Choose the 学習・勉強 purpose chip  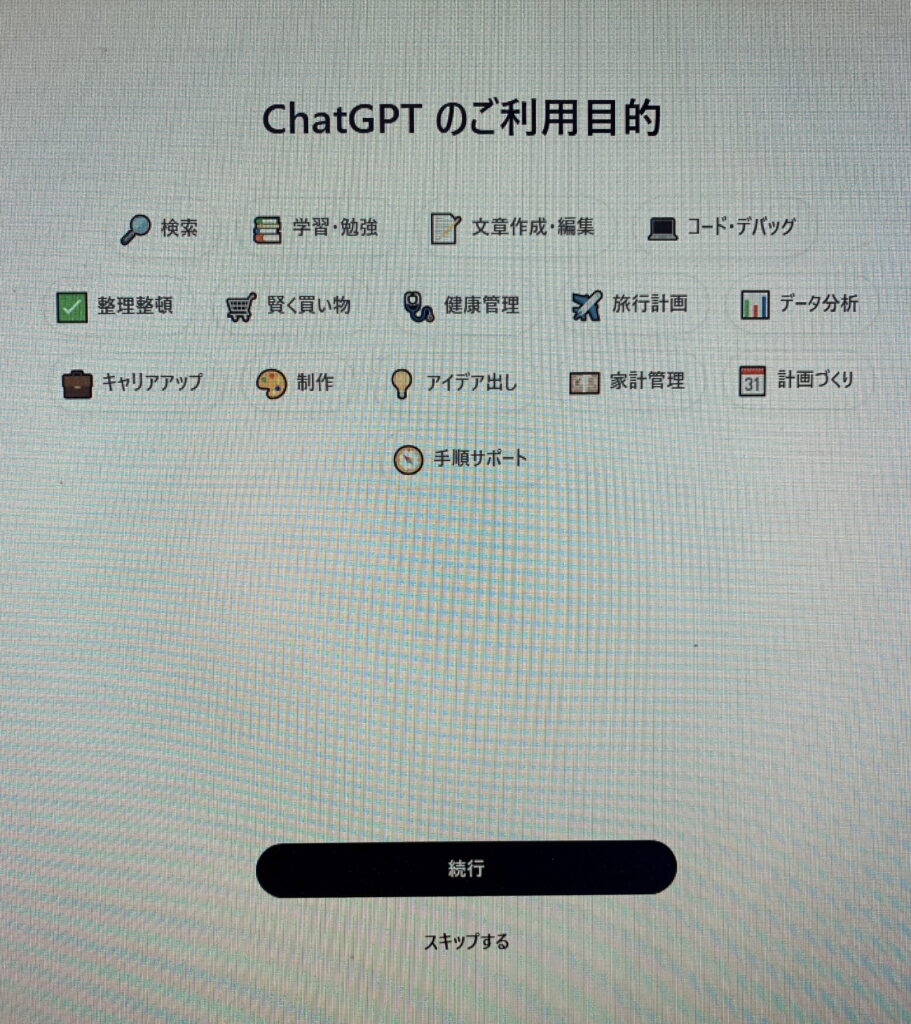[316, 229]
